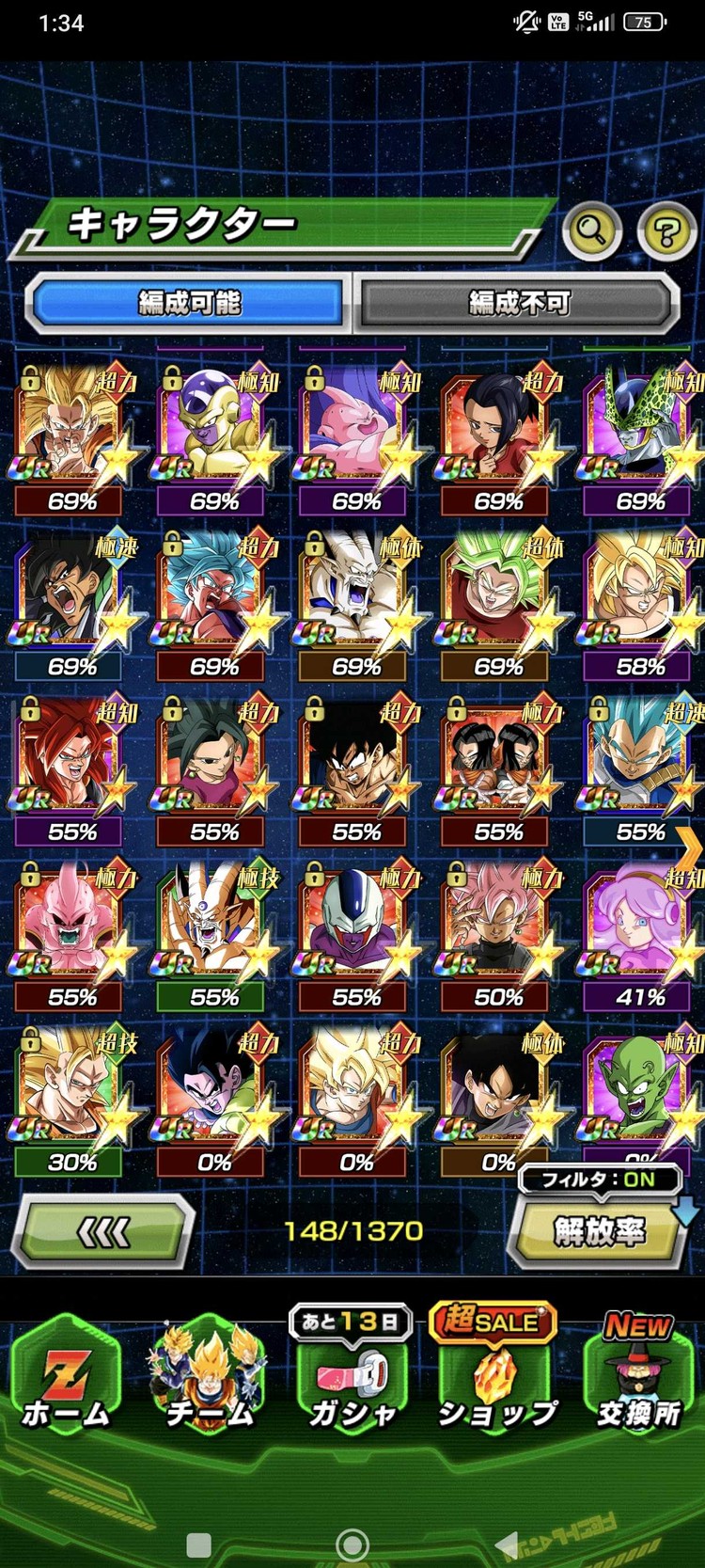This screenshot has height=1568, width=705.
Task: Switch to the 編成不可 tab
Action: point(519,303)
